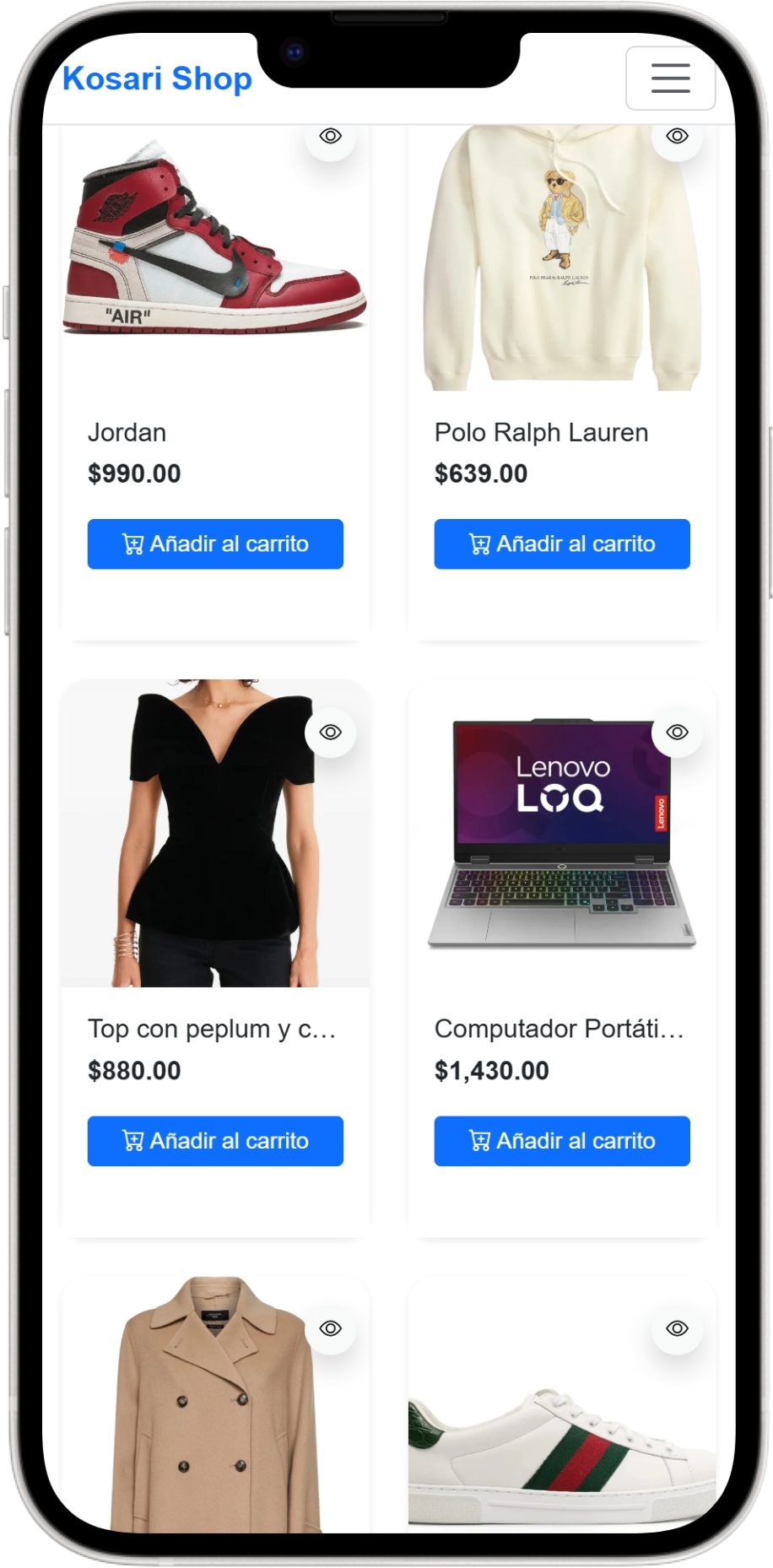Open the hamburger navigation menu
Viewport: 773px width, 1568px height.
(x=670, y=78)
